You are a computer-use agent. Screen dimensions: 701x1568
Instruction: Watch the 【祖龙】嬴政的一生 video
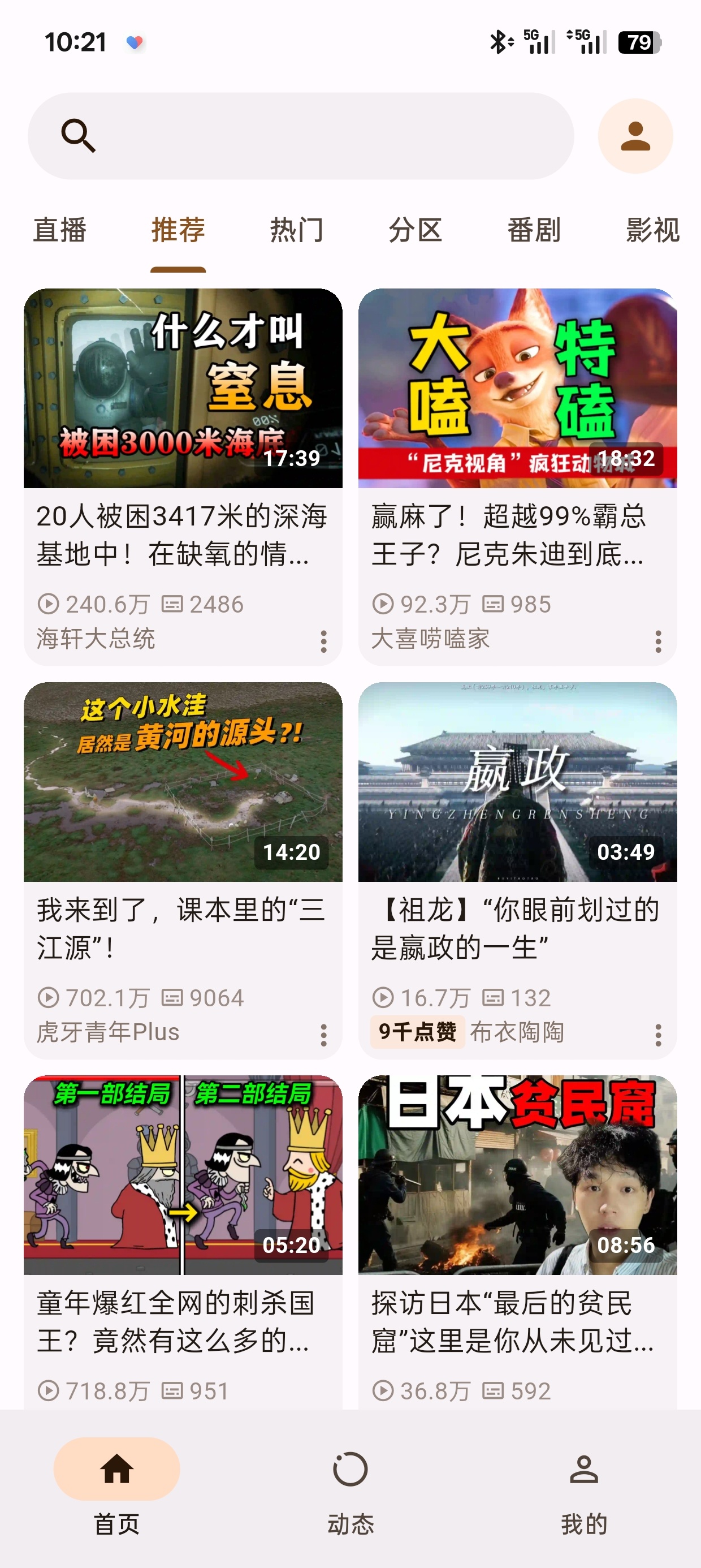pyautogui.click(x=517, y=782)
